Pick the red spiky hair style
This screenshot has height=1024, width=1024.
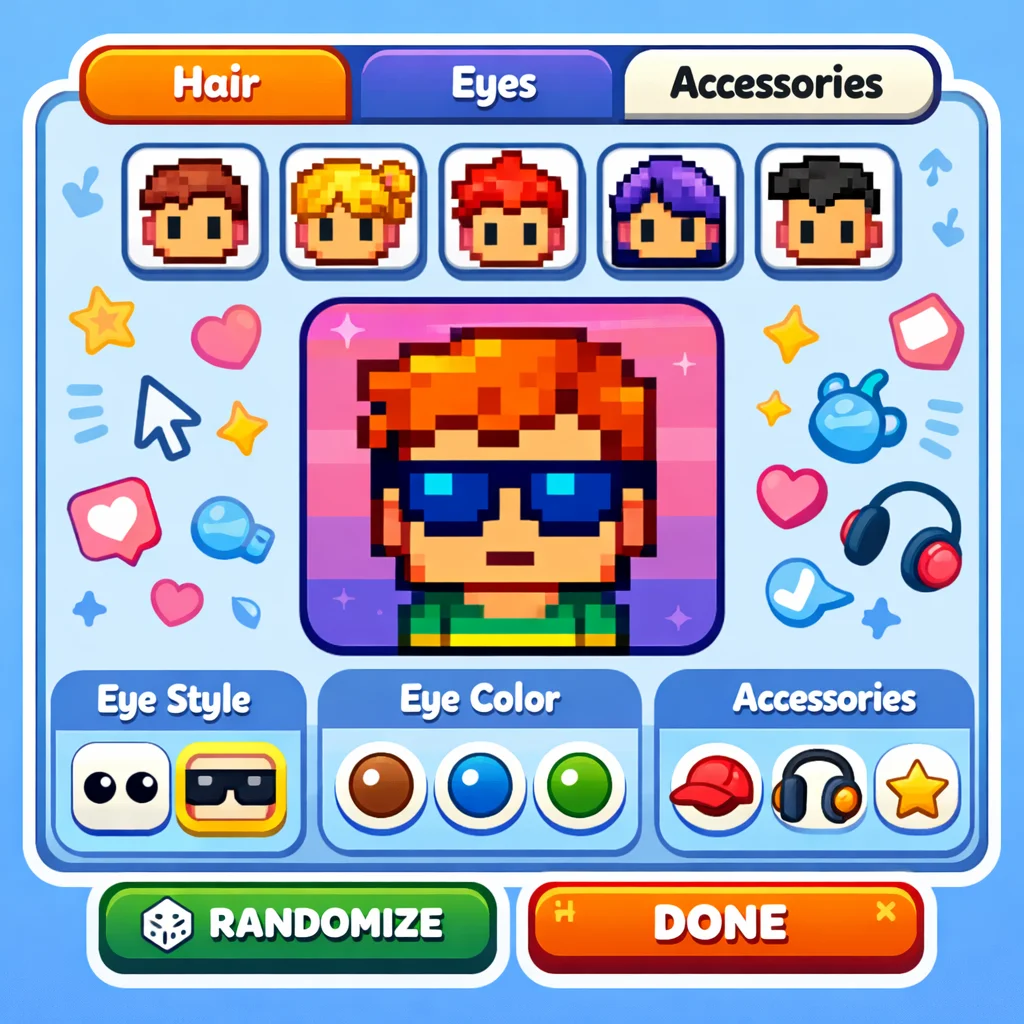(x=510, y=208)
